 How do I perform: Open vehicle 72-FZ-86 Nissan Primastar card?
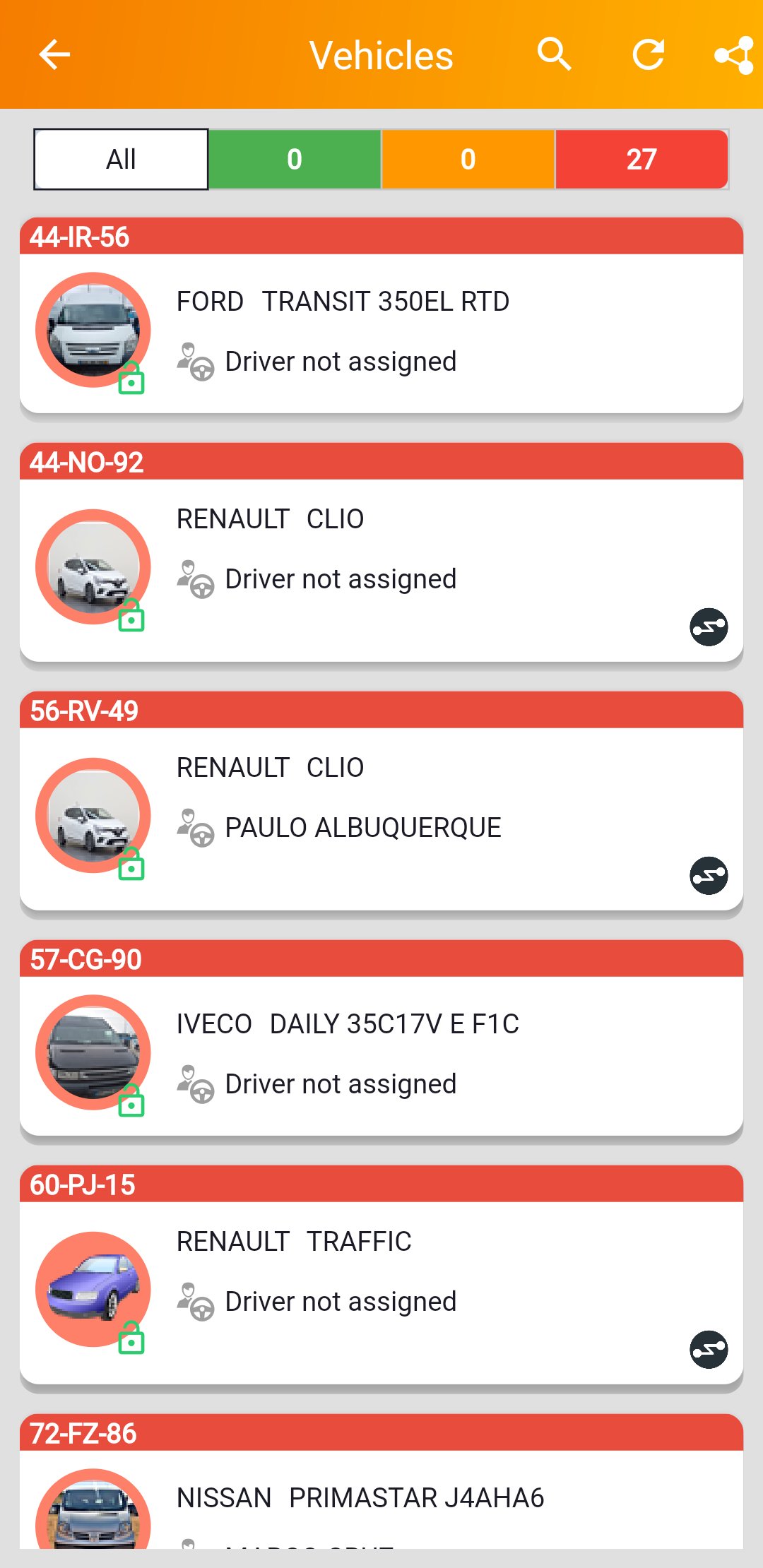[x=381, y=1497]
